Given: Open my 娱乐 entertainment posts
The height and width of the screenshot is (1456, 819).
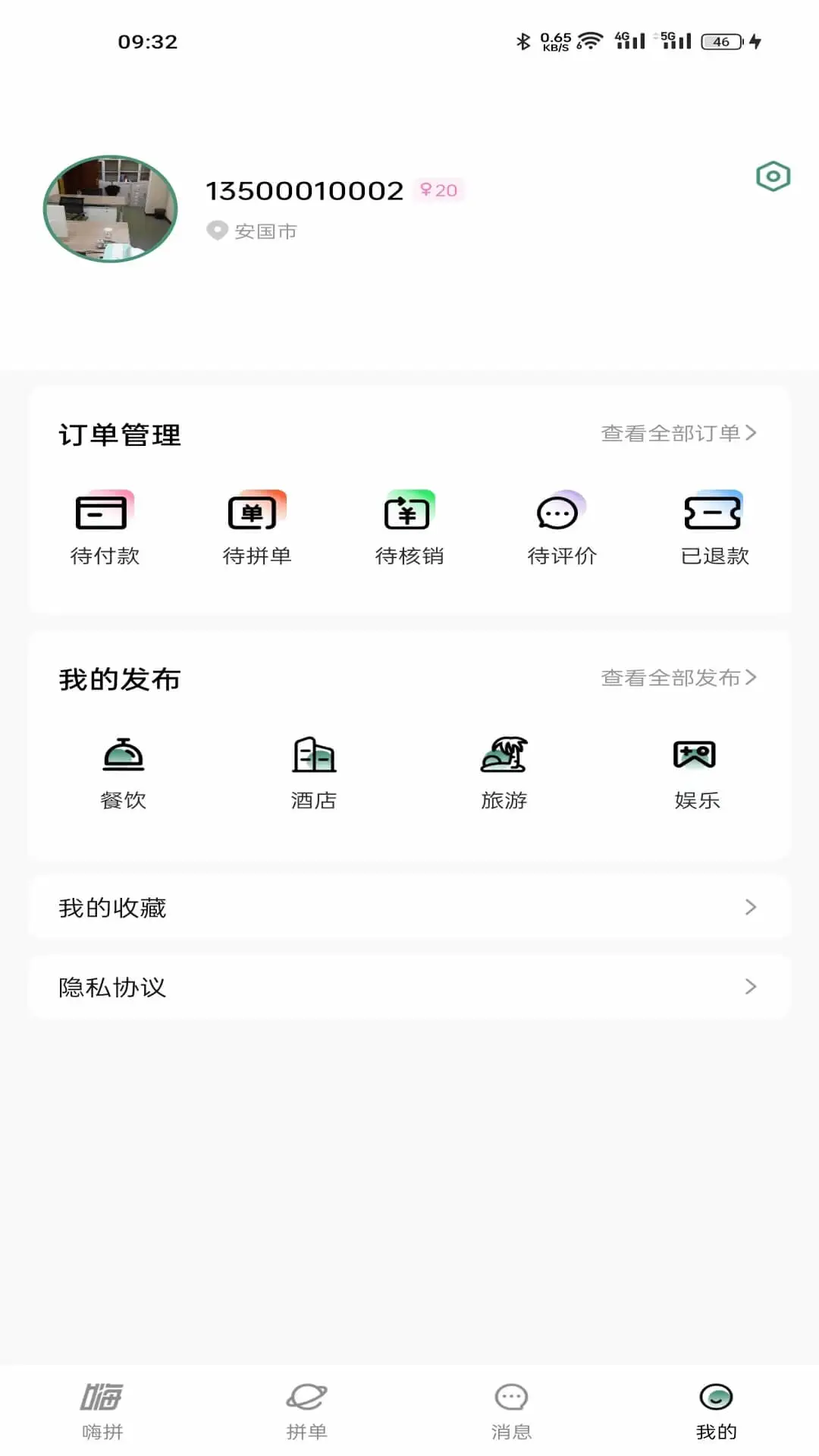Looking at the screenshot, I should 696,773.
